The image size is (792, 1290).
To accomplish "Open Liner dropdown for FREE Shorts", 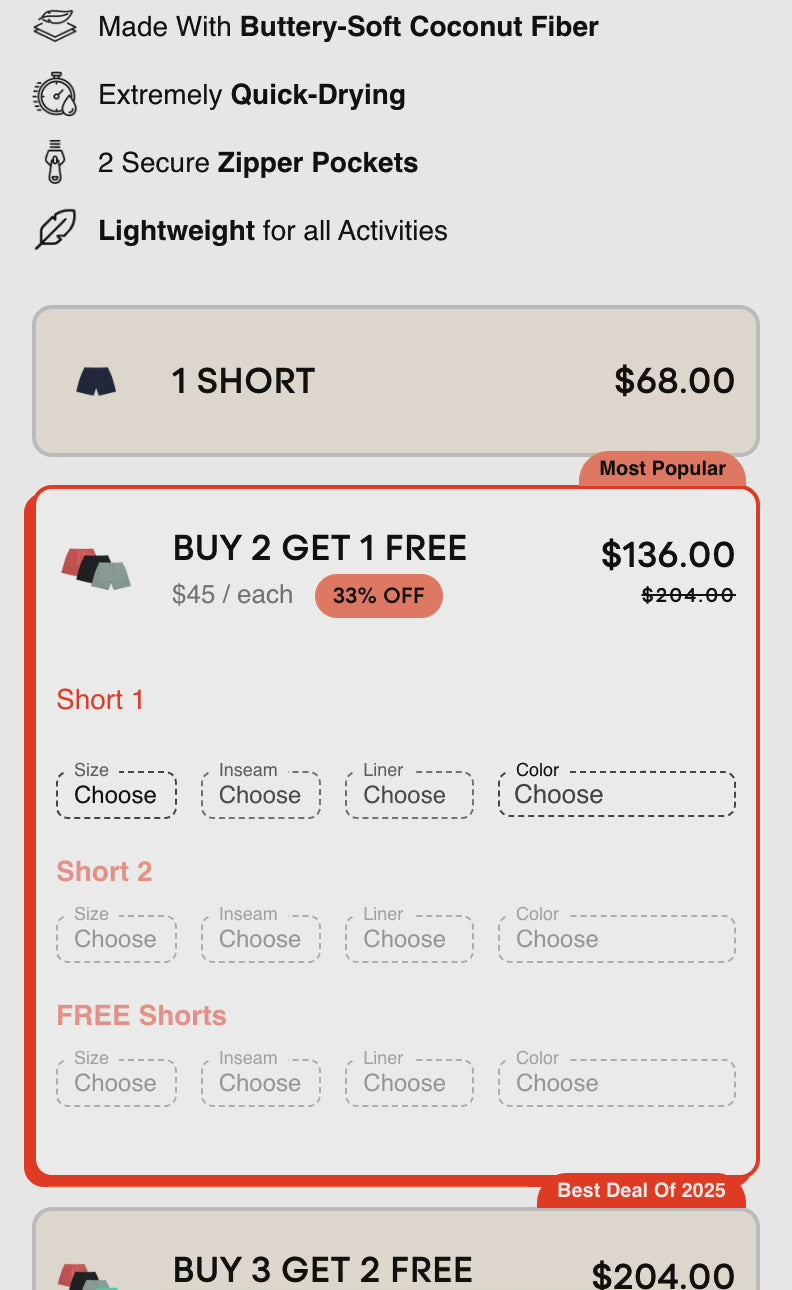I will coord(409,1083).
